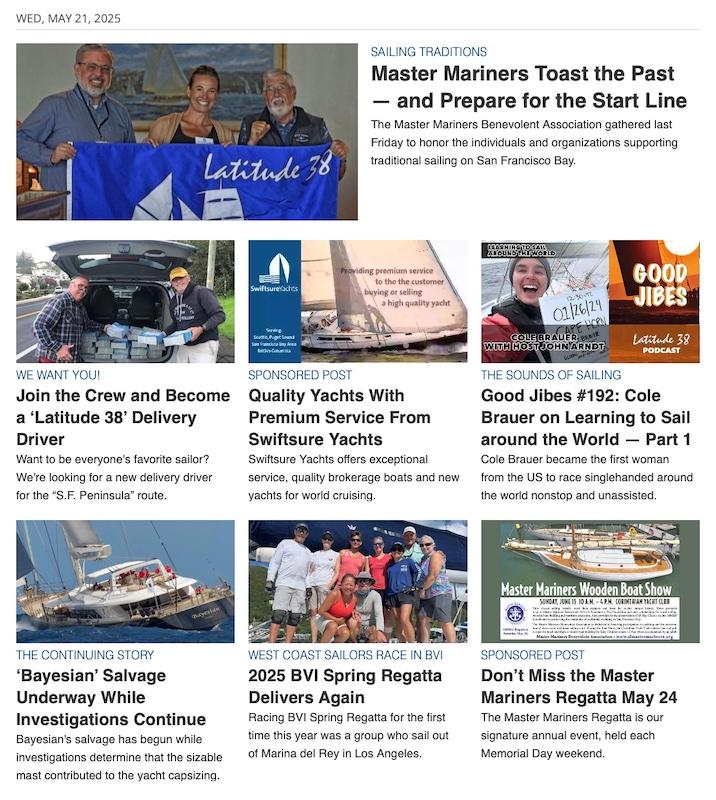
Task: Open Good Jibes #192 Cole Brauer article
Action: [x=585, y=417]
